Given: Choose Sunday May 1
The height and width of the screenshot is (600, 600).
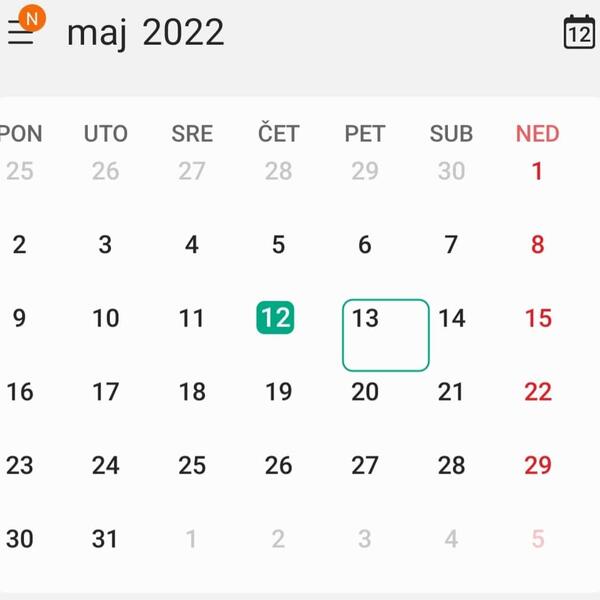Looking at the screenshot, I should [x=537, y=171].
